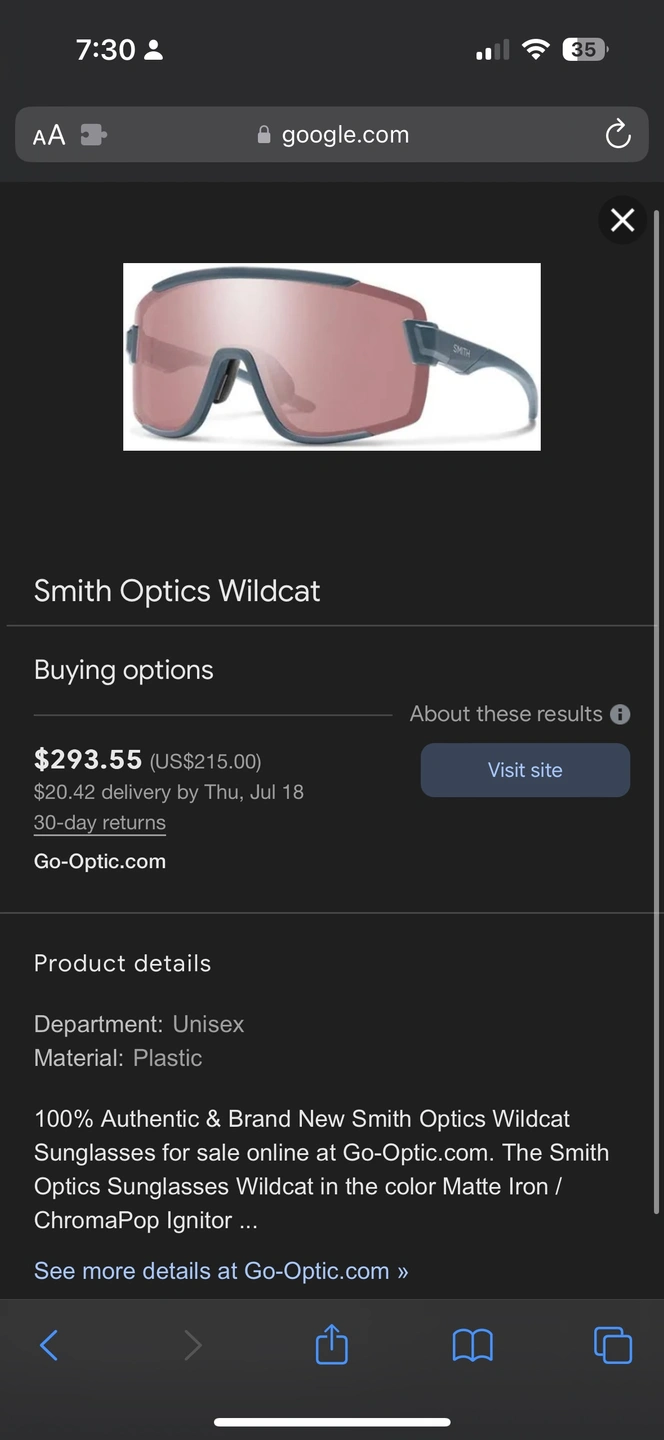Go back to the previous page
Image resolution: width=664 pixels, height=1440 pixels.
point(48,1345)
